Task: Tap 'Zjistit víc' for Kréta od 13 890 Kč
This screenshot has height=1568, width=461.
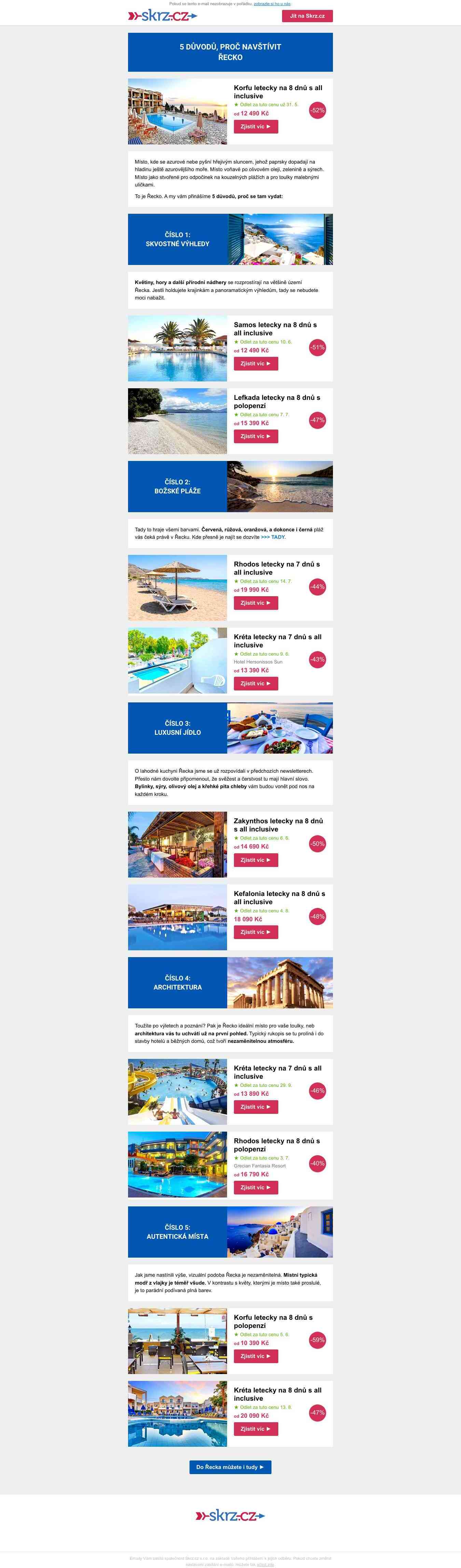Action: coord(256,1107)
